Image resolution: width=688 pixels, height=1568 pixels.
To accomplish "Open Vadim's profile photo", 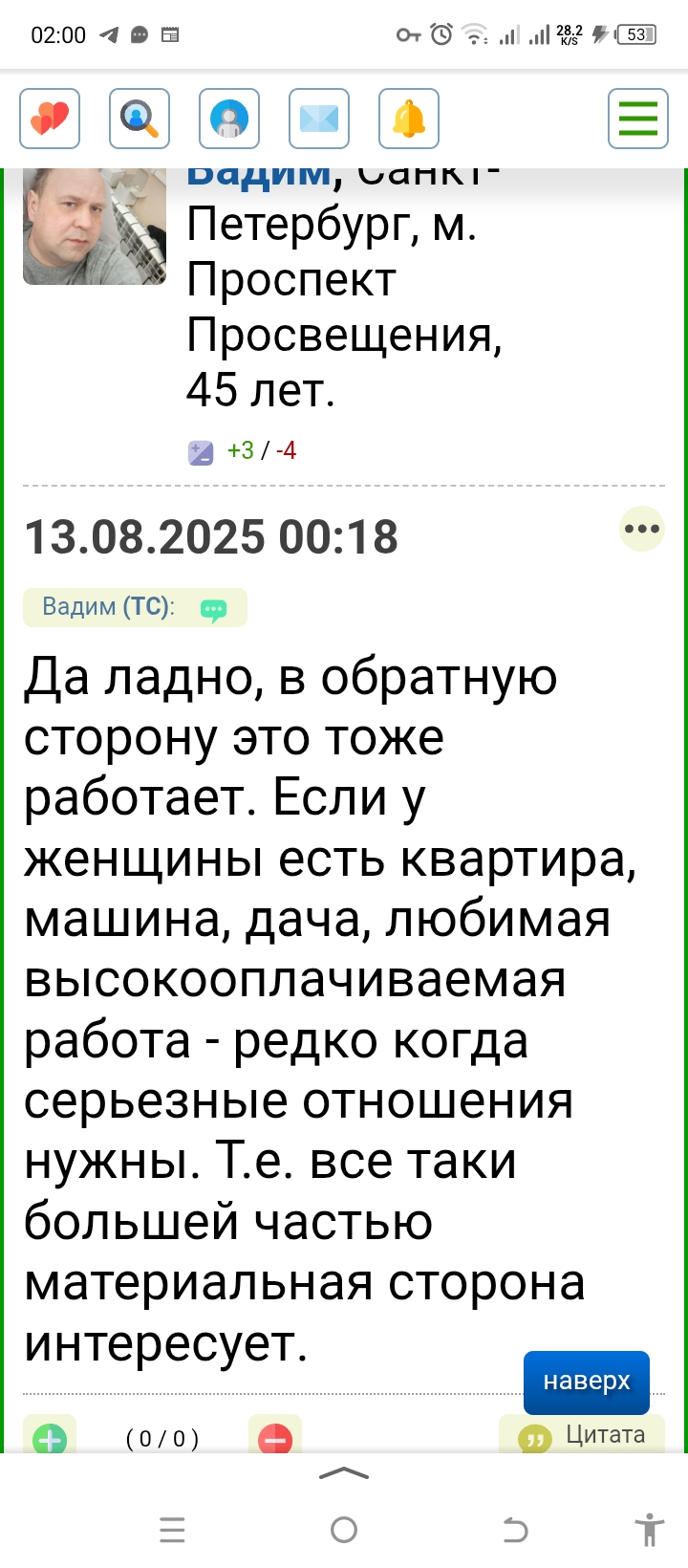I will click(95, 228).
